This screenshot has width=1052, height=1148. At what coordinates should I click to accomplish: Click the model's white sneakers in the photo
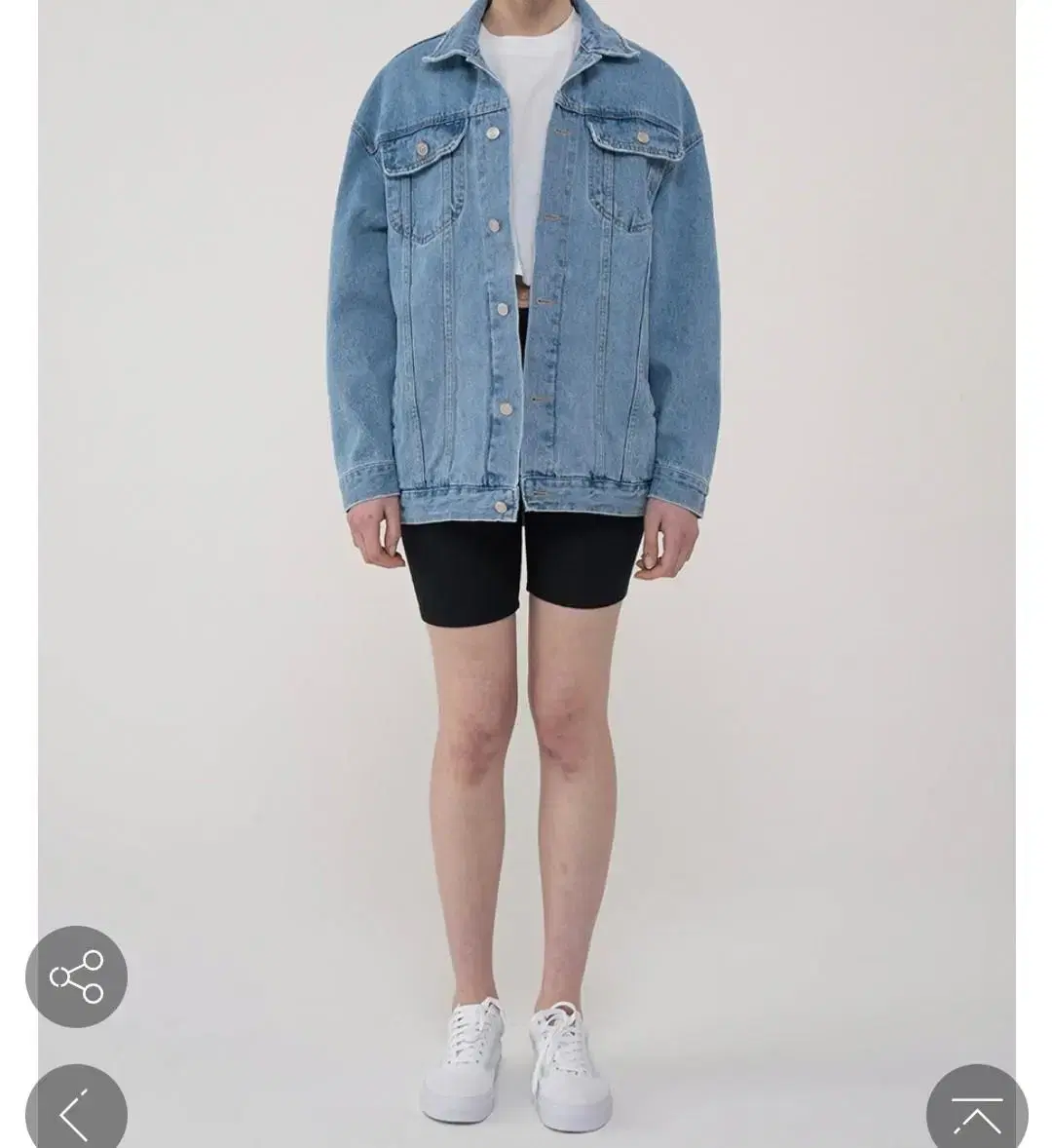click(x=507, y=1062)
